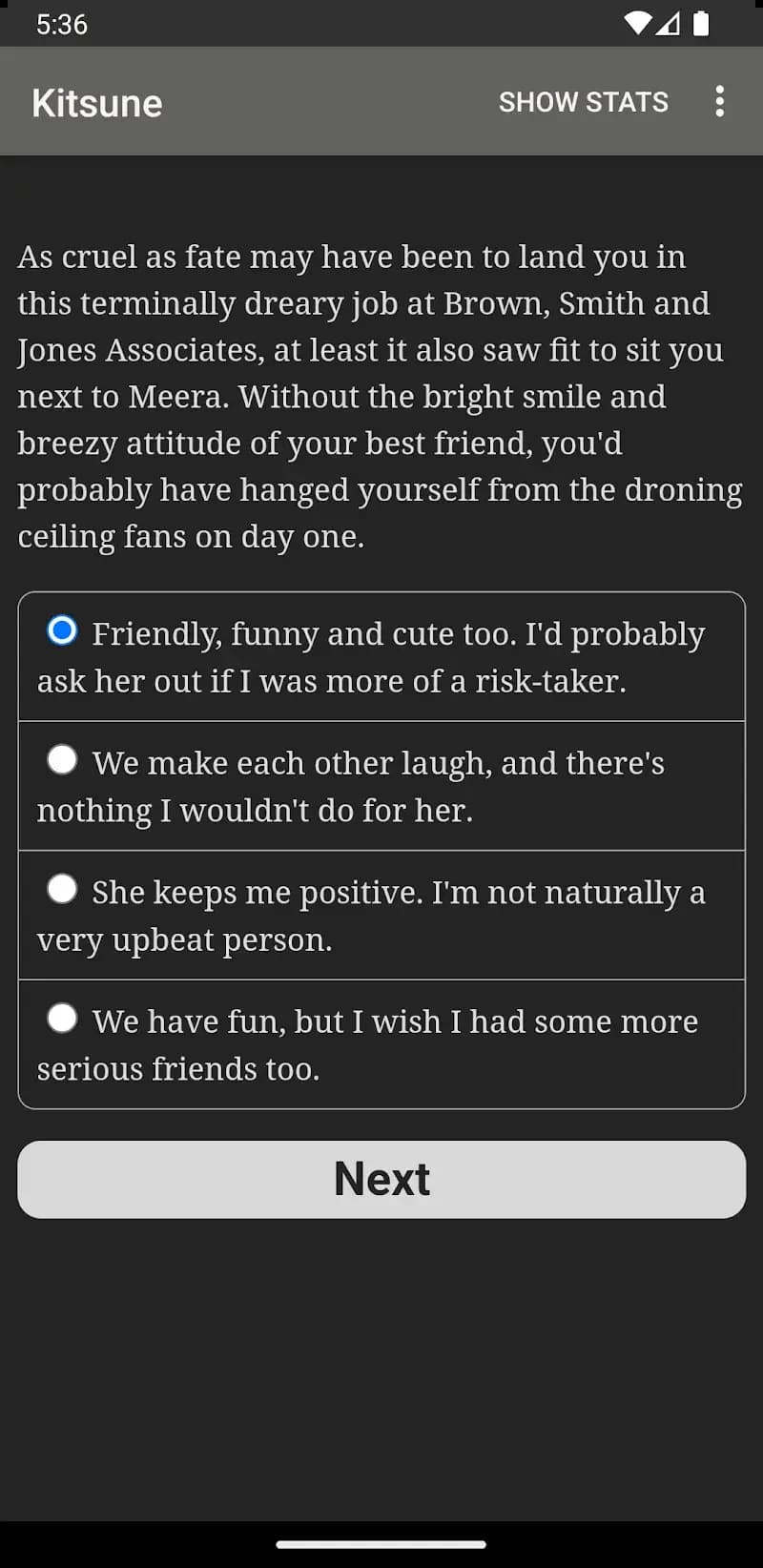Viewport: 763px width, 1568px height.
Task: Open the overflow menu
Action: (x=720, y=101)
